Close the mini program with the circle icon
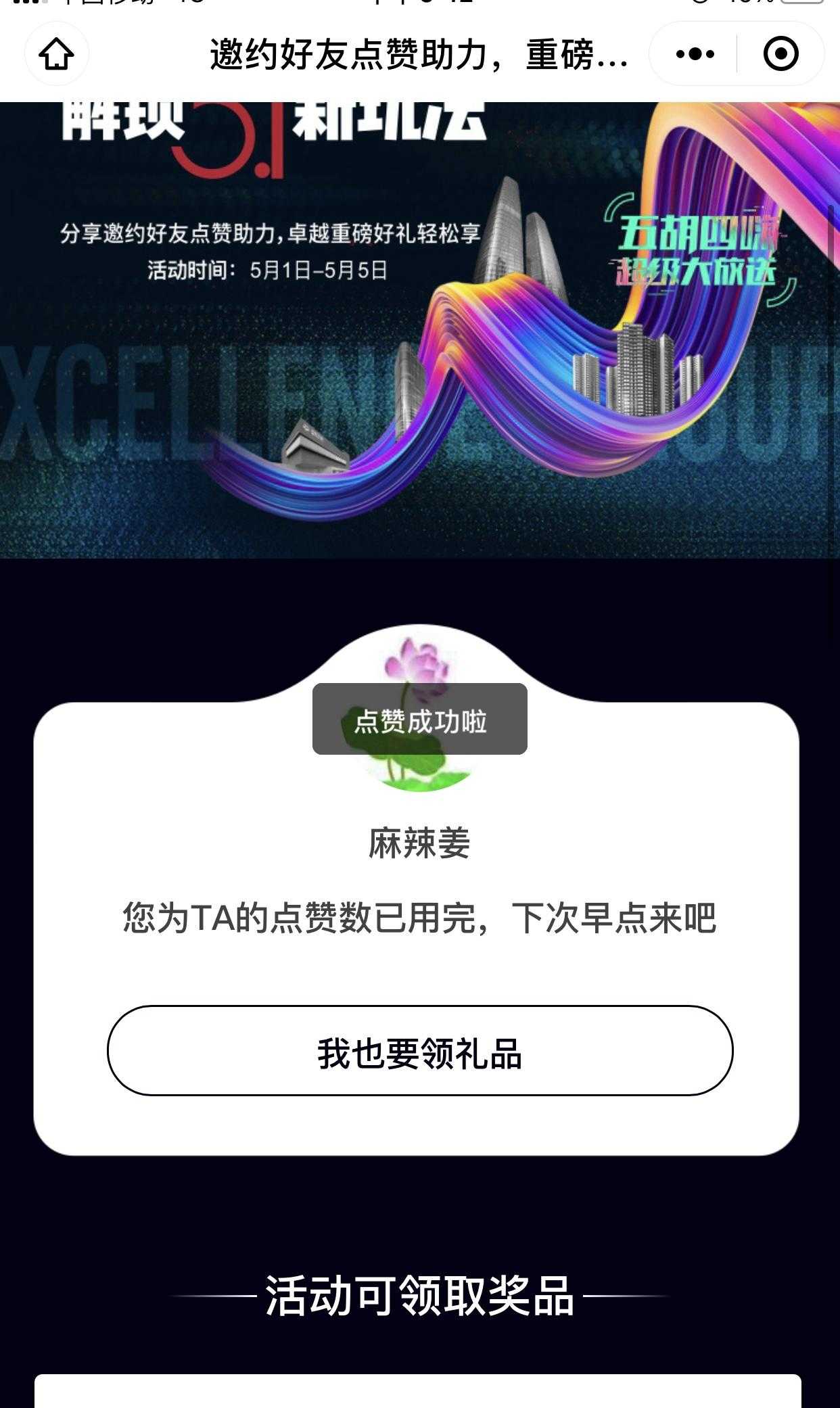 click(x=780, y=54)
